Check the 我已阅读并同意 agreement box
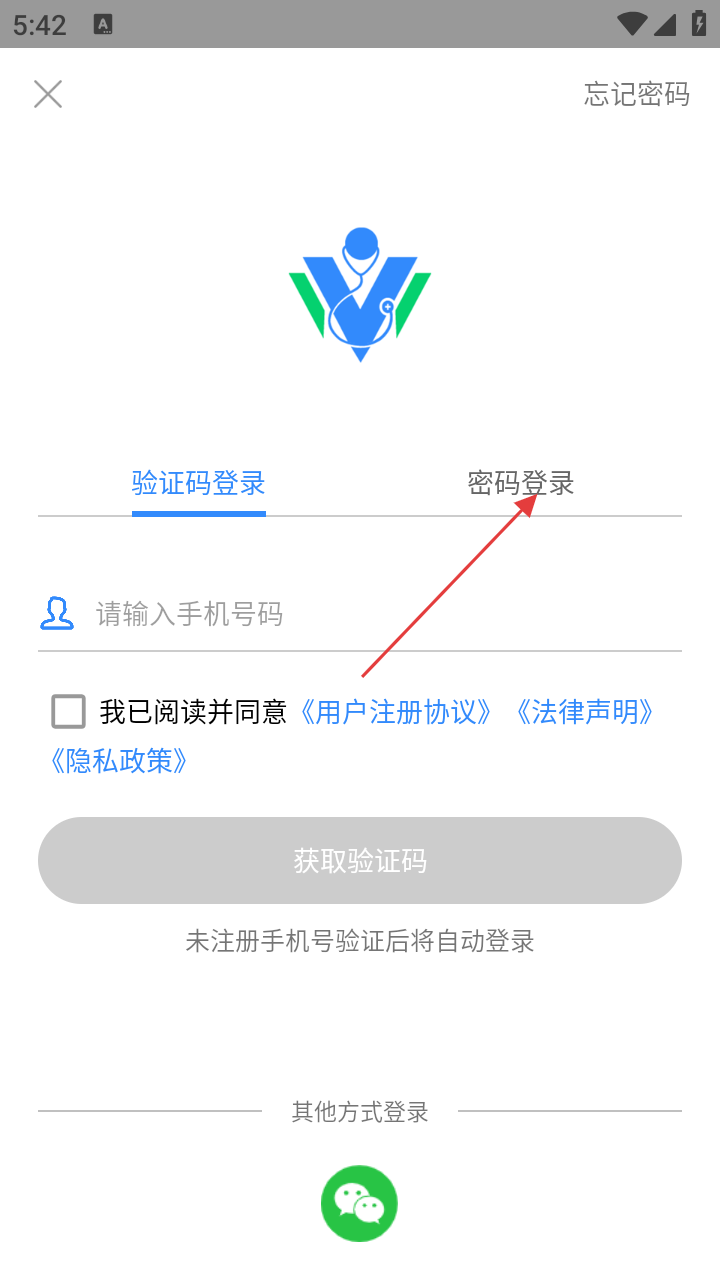Viewport: 720px width, 1280px height. point(69,712)
